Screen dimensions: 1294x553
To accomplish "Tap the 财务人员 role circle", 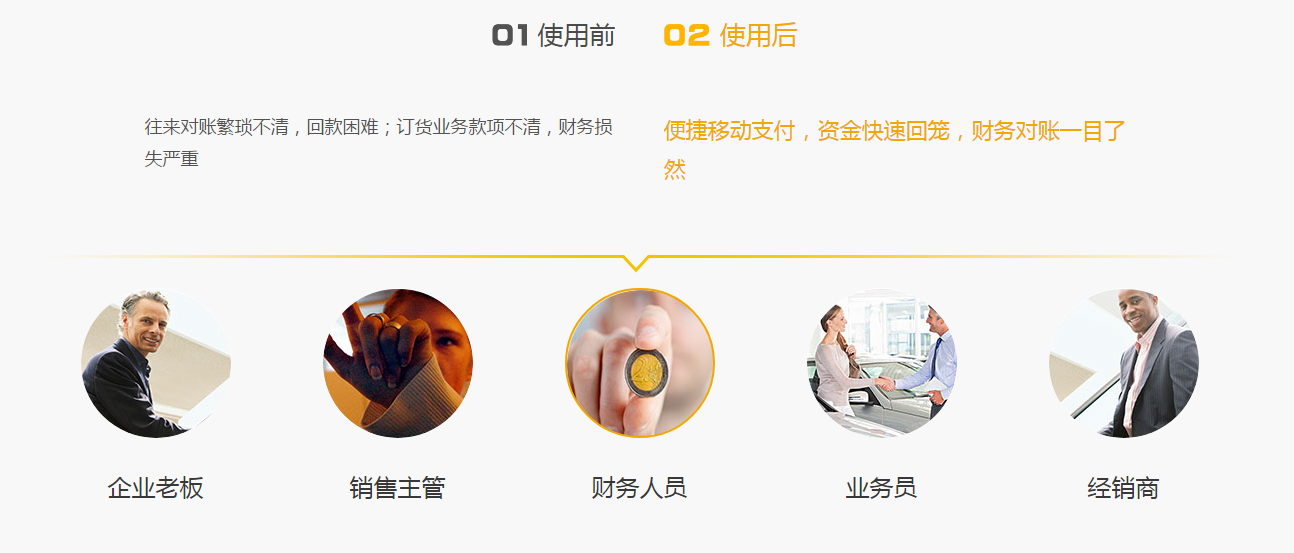I will 640,363.
